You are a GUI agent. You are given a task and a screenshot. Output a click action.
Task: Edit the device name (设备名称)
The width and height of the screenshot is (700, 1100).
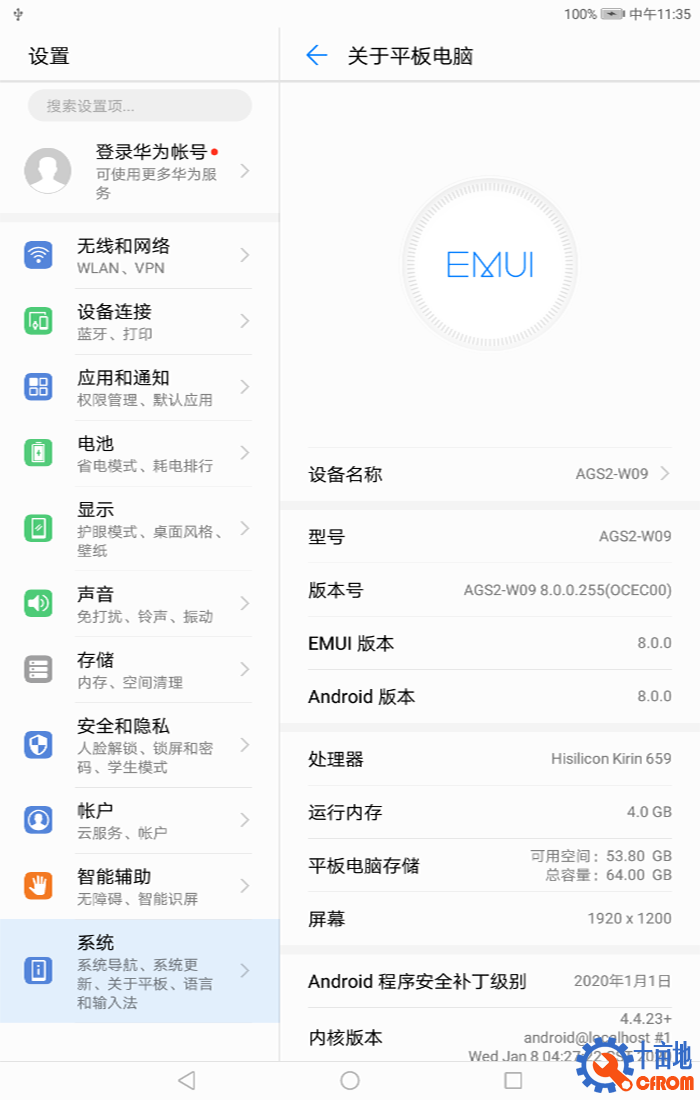coord(490,474)
